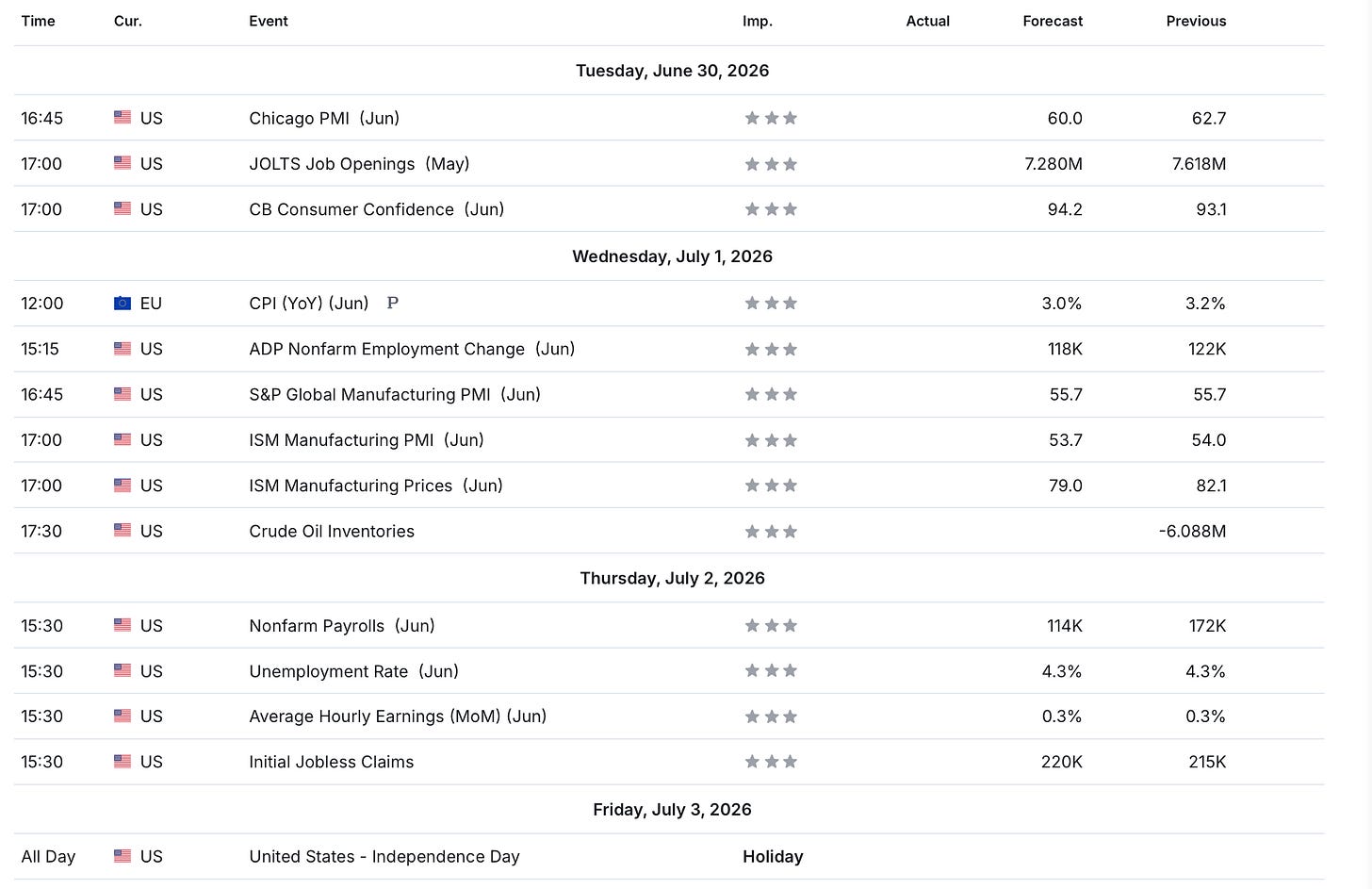Open the Initial Jobless Claims event
Screen dimensions: 1372x889
pyautogui.click(x=332, y=762)
